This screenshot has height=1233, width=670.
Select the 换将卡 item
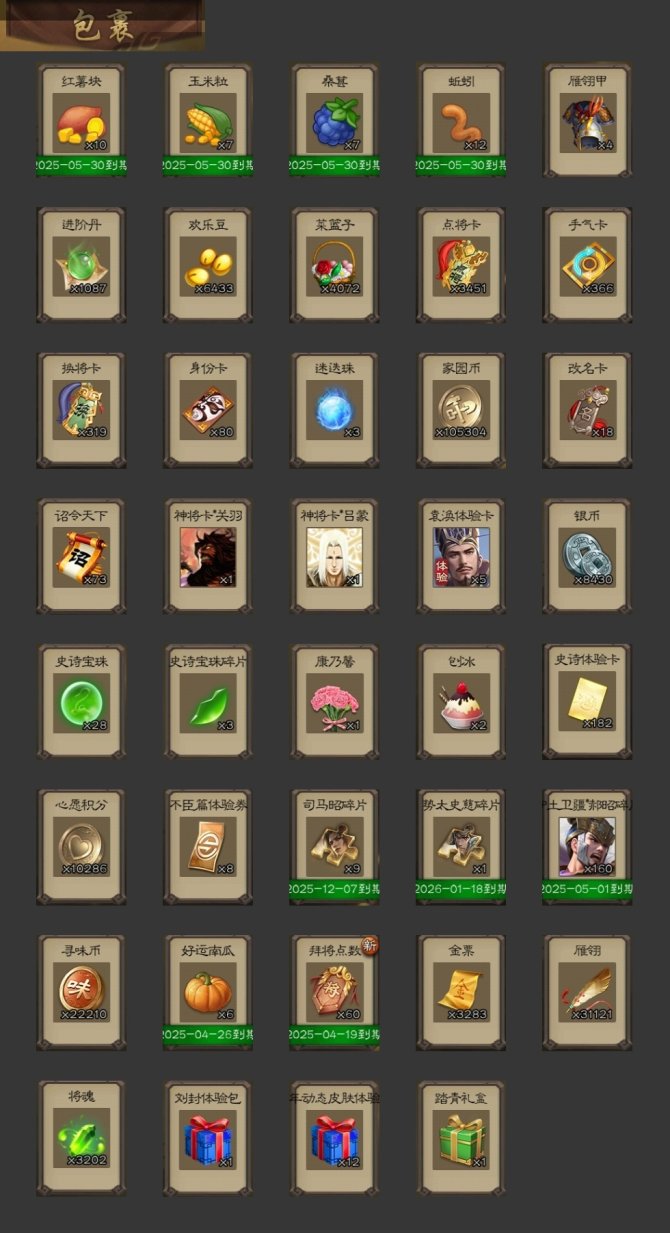pos(81,411)
